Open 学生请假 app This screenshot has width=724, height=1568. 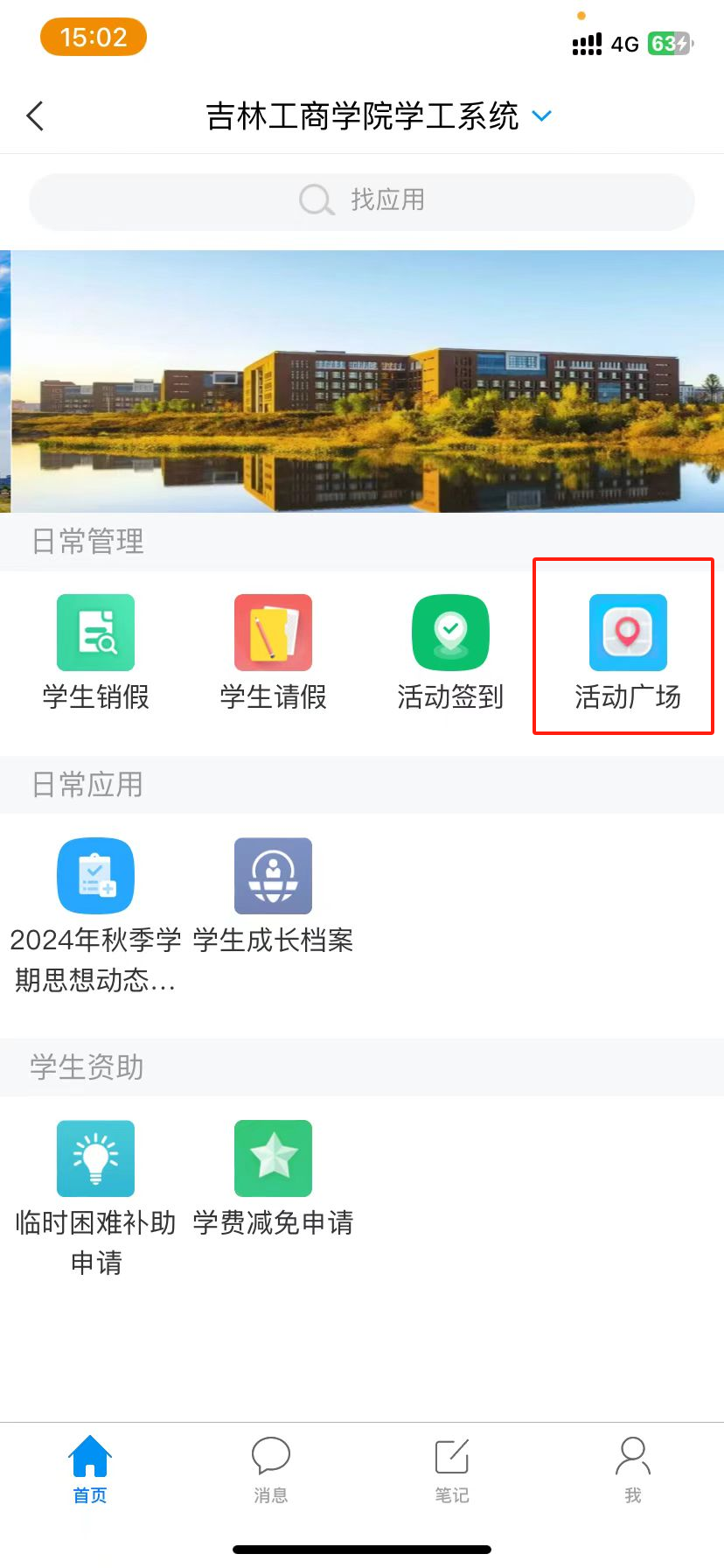273,651
